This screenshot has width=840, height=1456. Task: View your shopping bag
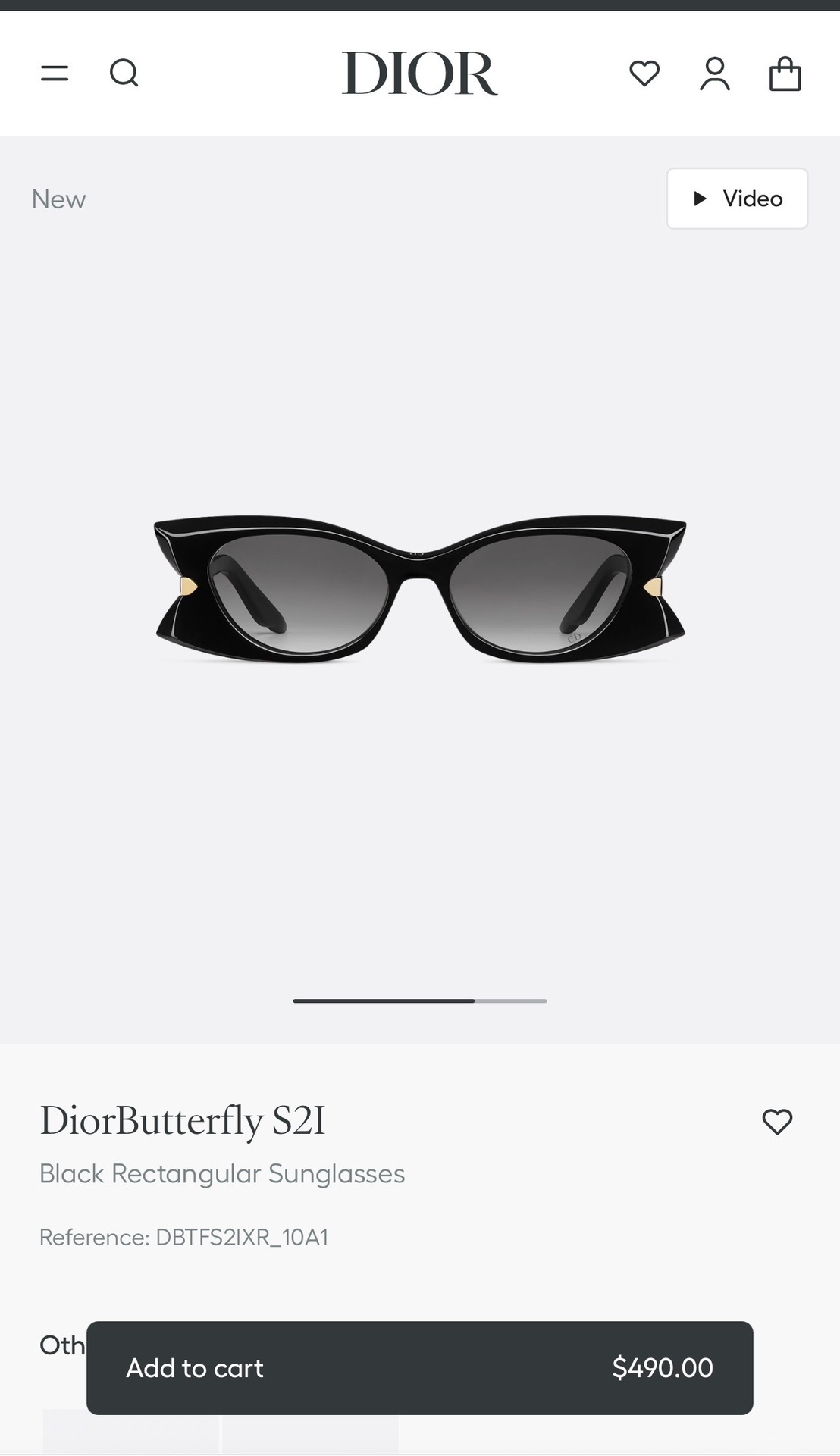(785, 74)
